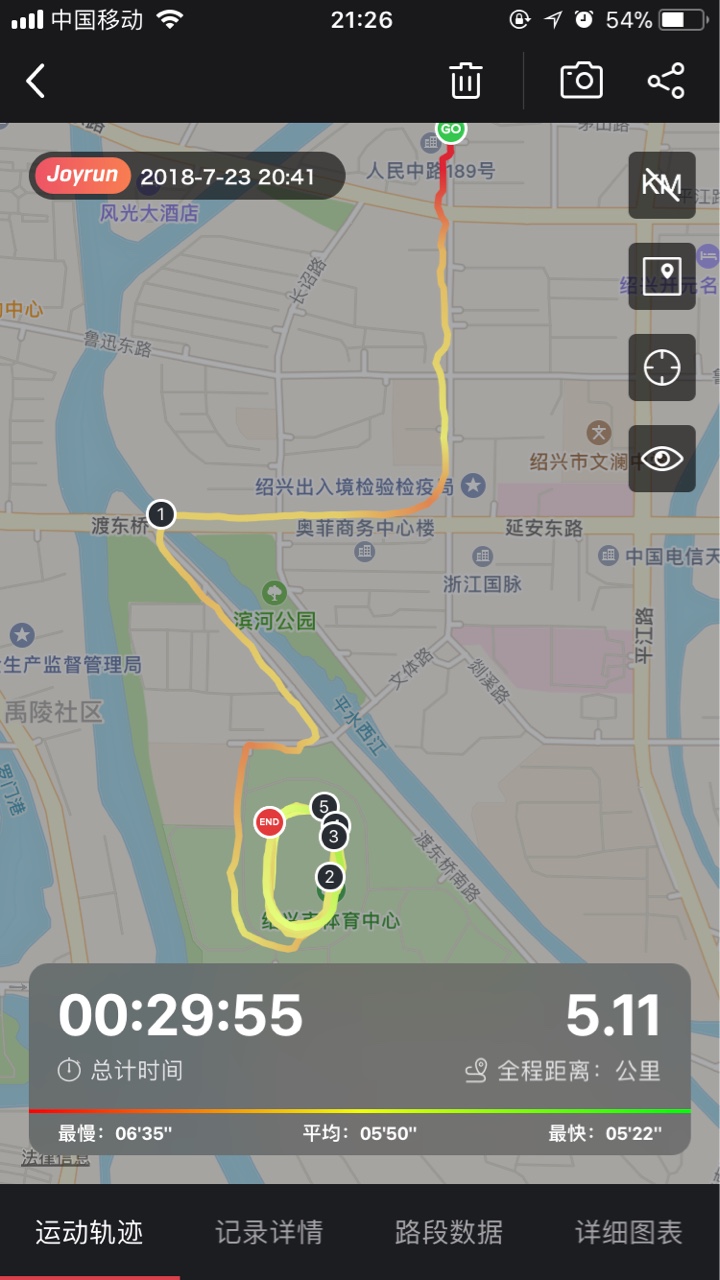
Task: Select the 运动轨迹 tab
Action: (89, 1232)
